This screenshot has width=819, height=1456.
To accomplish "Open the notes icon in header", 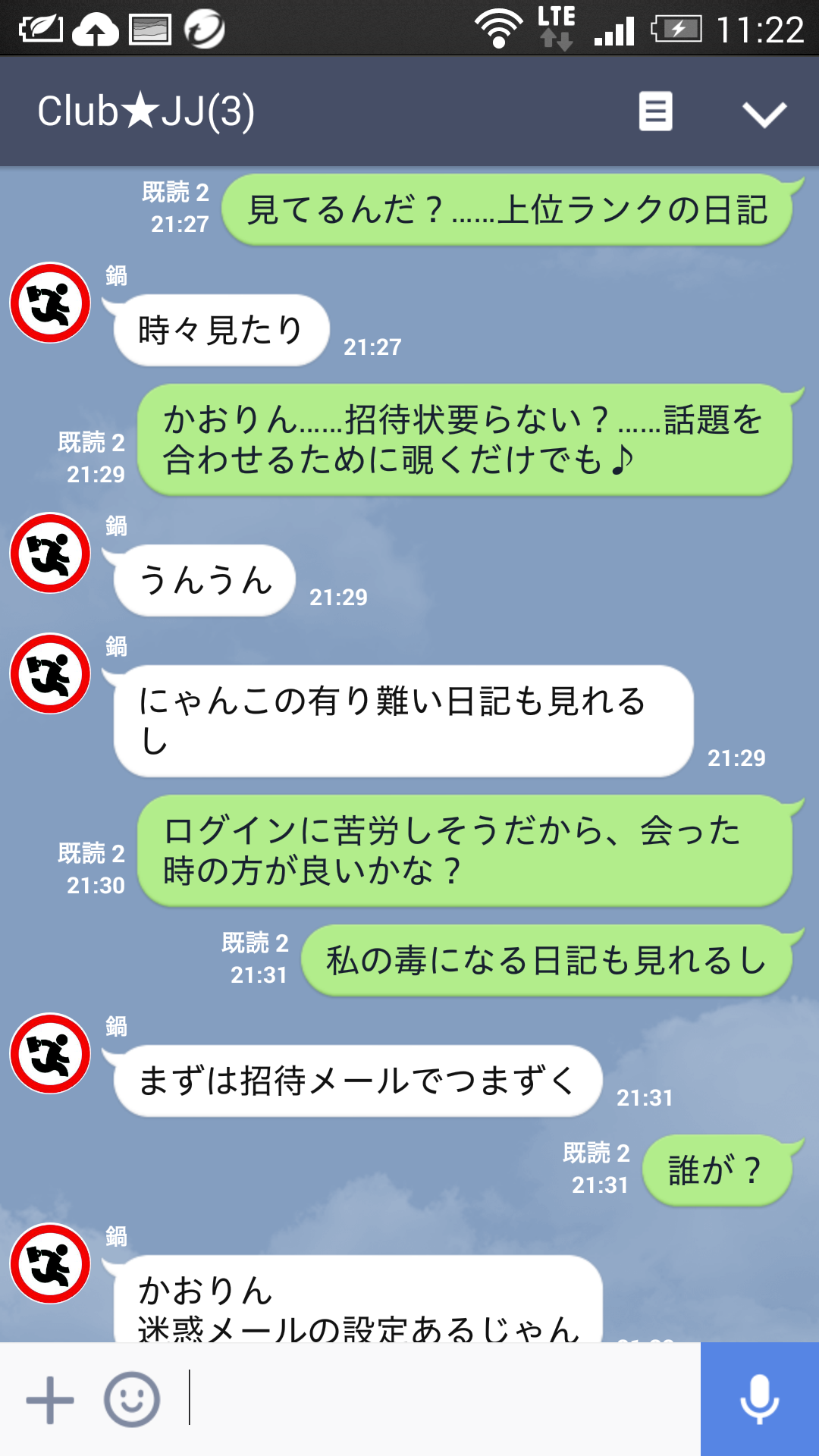I will click(655, 111).
